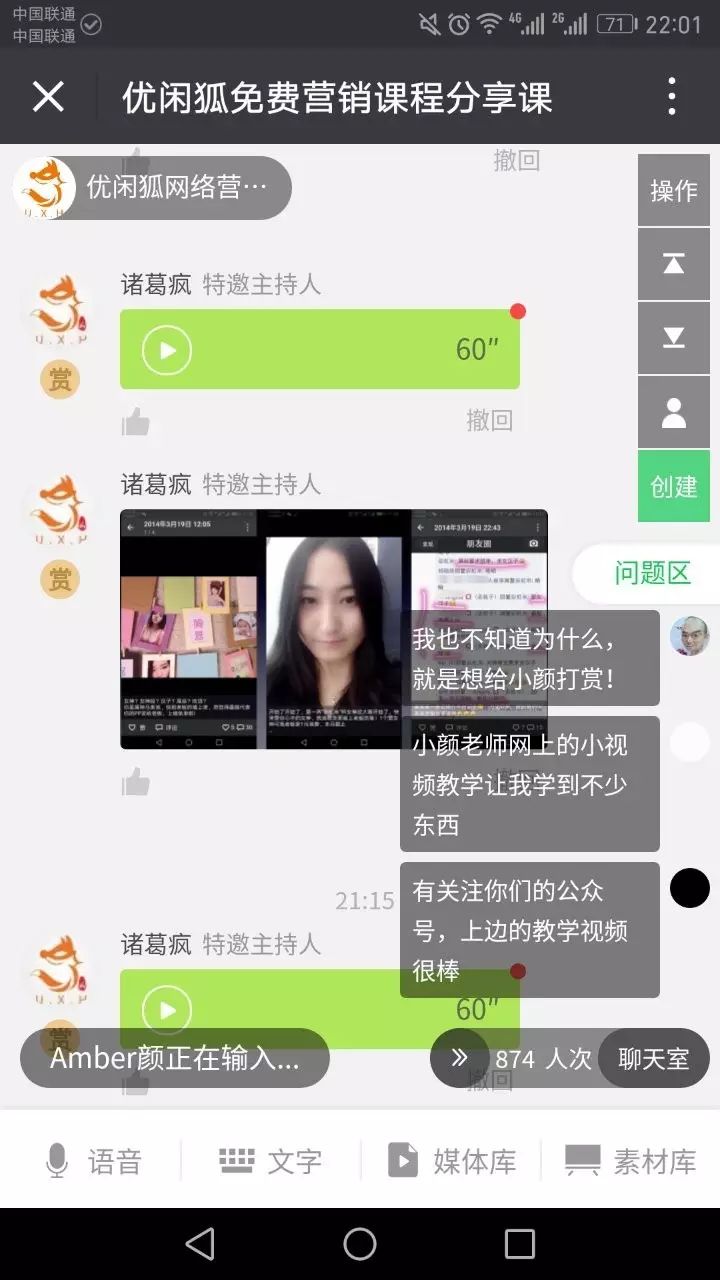Screen dimensions: 720x1280
Task: Play the first 60-second voice message
Action: (167, 350)
